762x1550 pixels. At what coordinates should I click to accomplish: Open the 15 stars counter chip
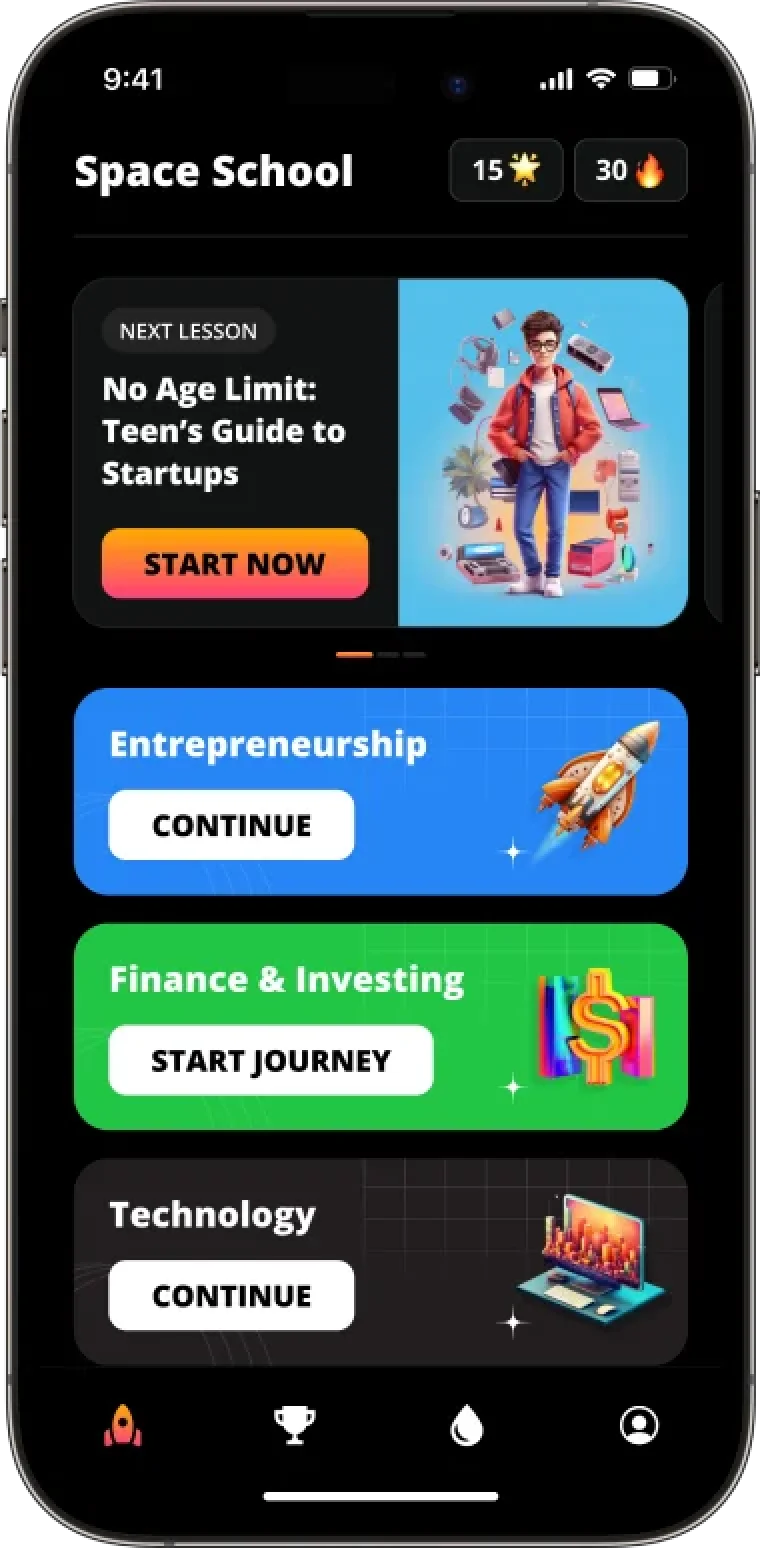506,171
